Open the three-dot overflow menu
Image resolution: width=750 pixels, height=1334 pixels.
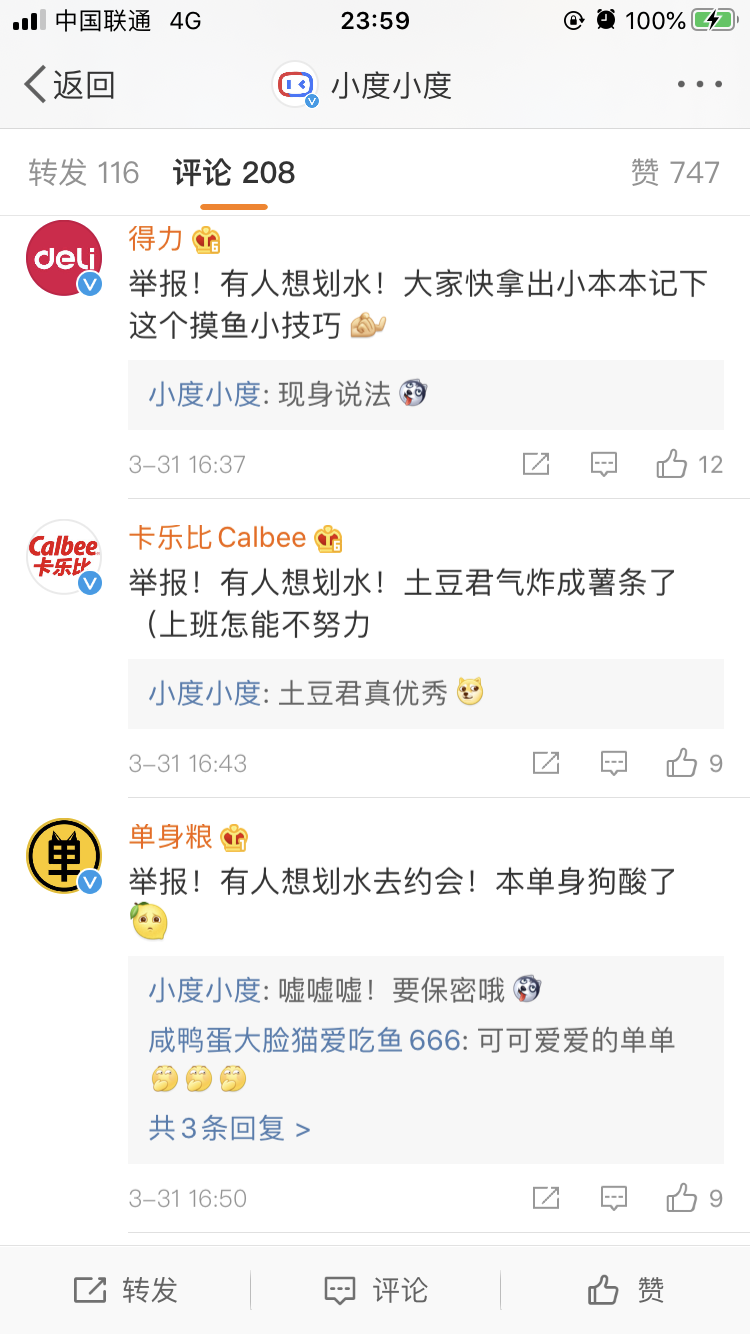point(699,85)
